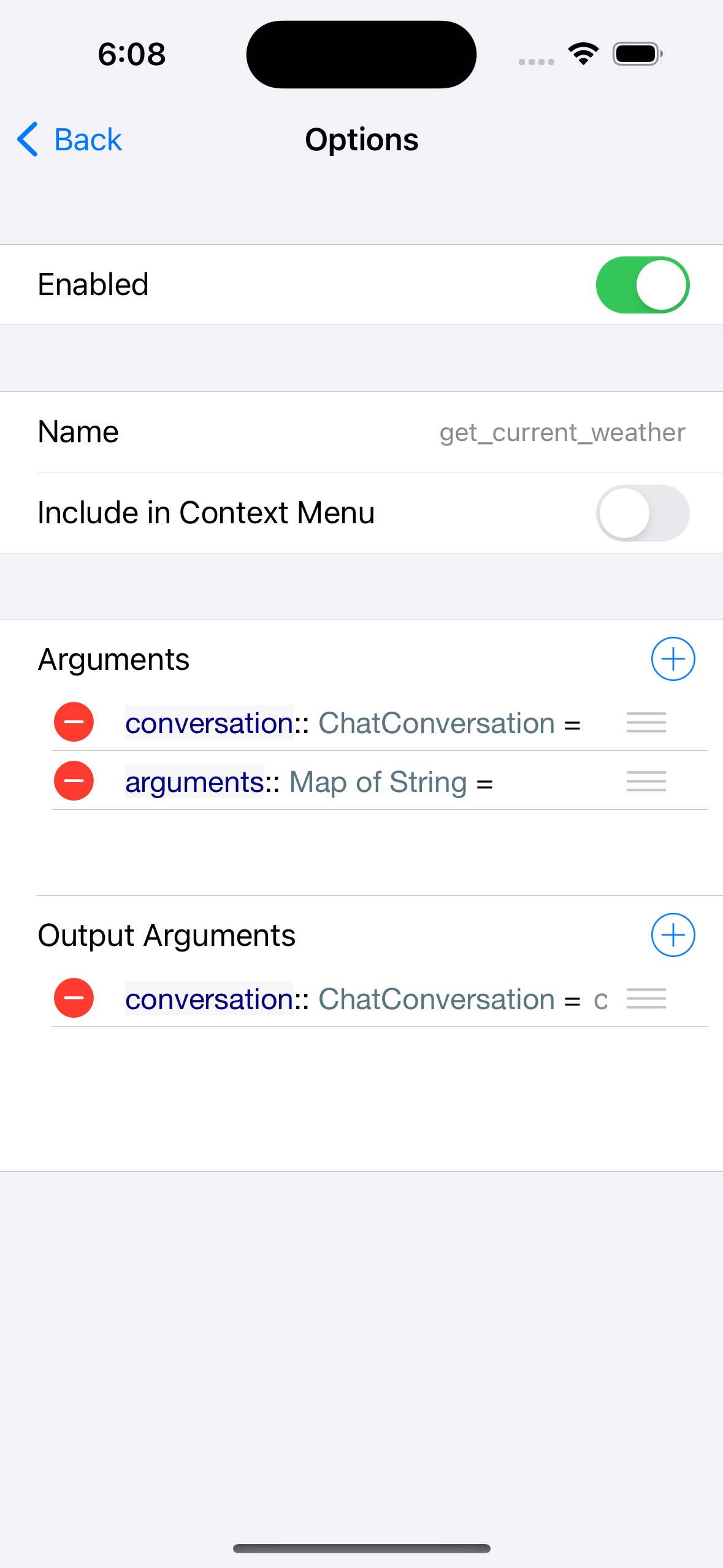Turn off the Enabled switch
This screenshot has height=1568, width=723.
(642, 285)
